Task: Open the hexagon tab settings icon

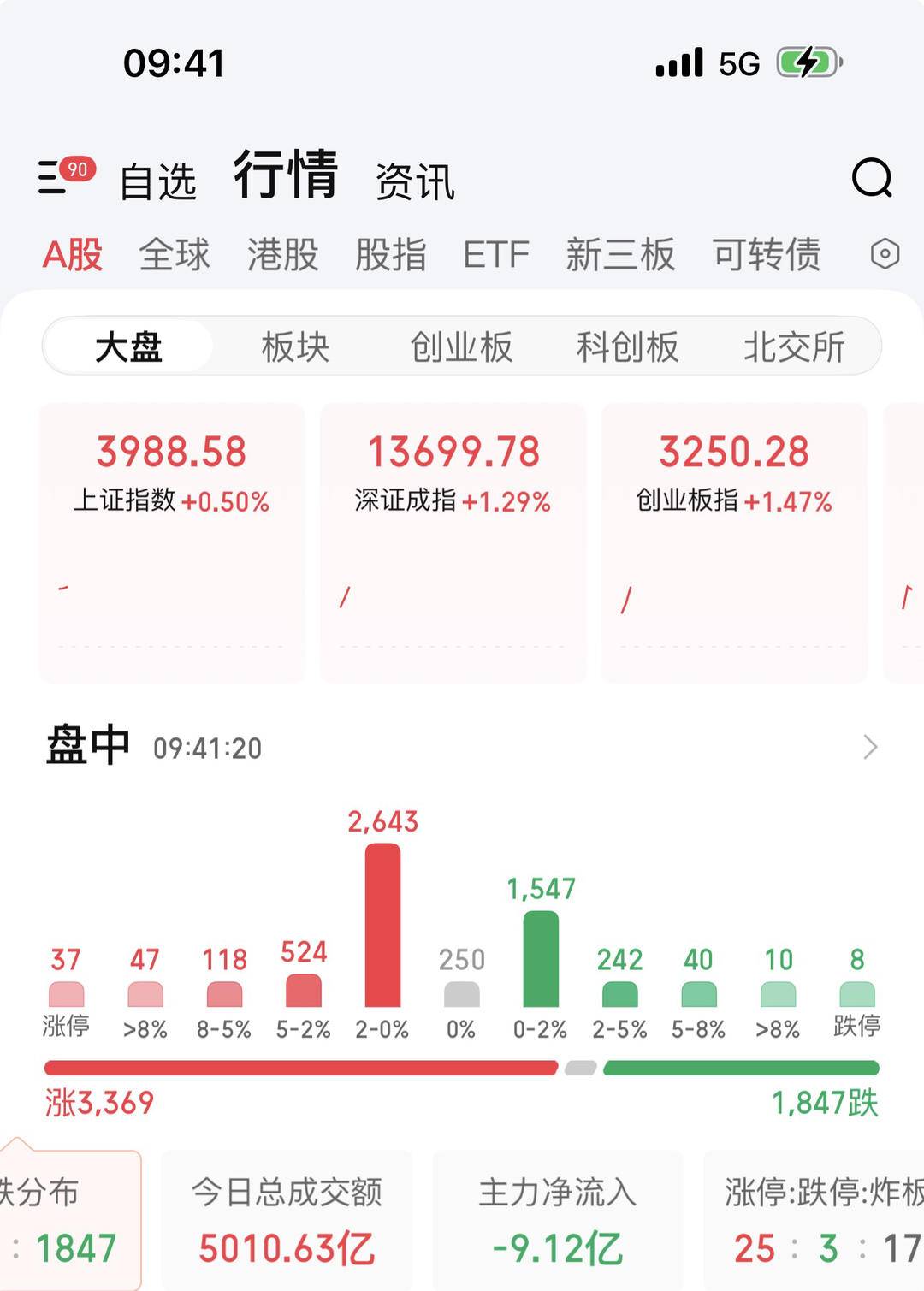Action: pyautogui.click(x=885, y=254)
